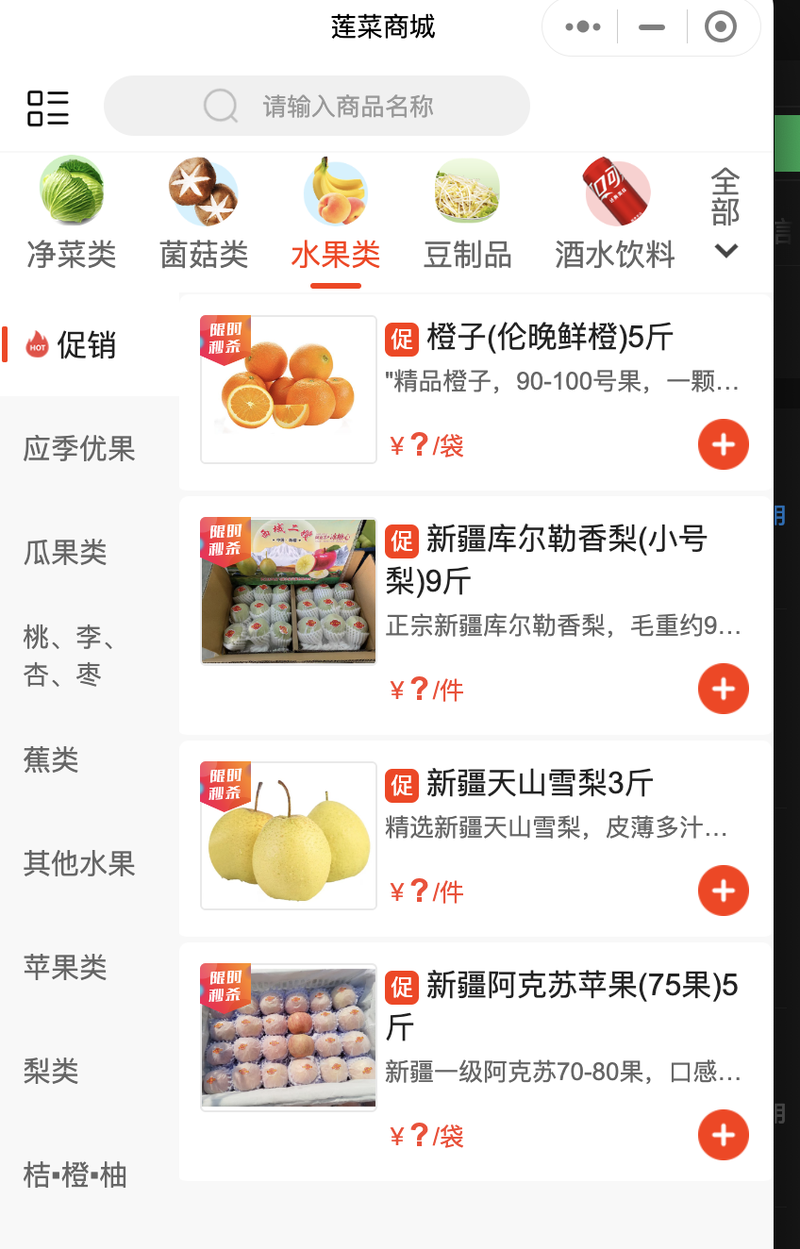Screen dimensions: 800x1249
Task: Open the 新疆天山雪梨3斤 product image
Action: [x=288, y=836]
